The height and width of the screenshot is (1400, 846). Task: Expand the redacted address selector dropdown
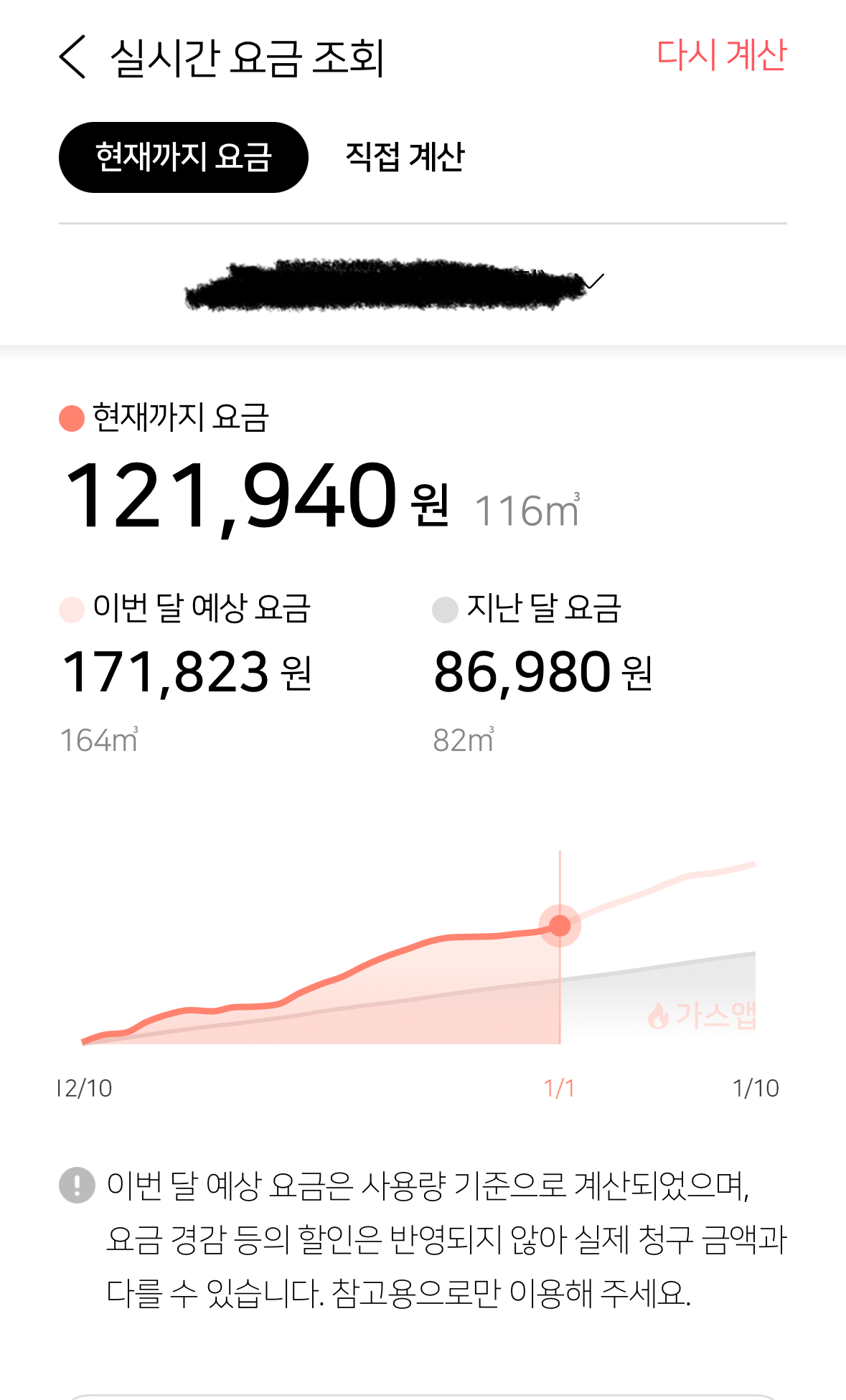[x=594, y=282]
